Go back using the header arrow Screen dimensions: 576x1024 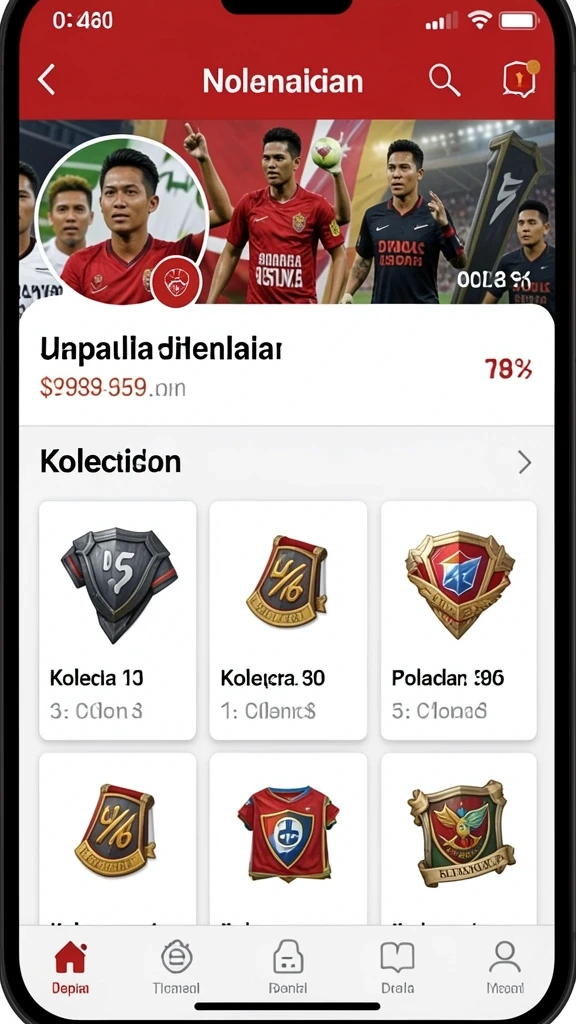tap(46, 80)
